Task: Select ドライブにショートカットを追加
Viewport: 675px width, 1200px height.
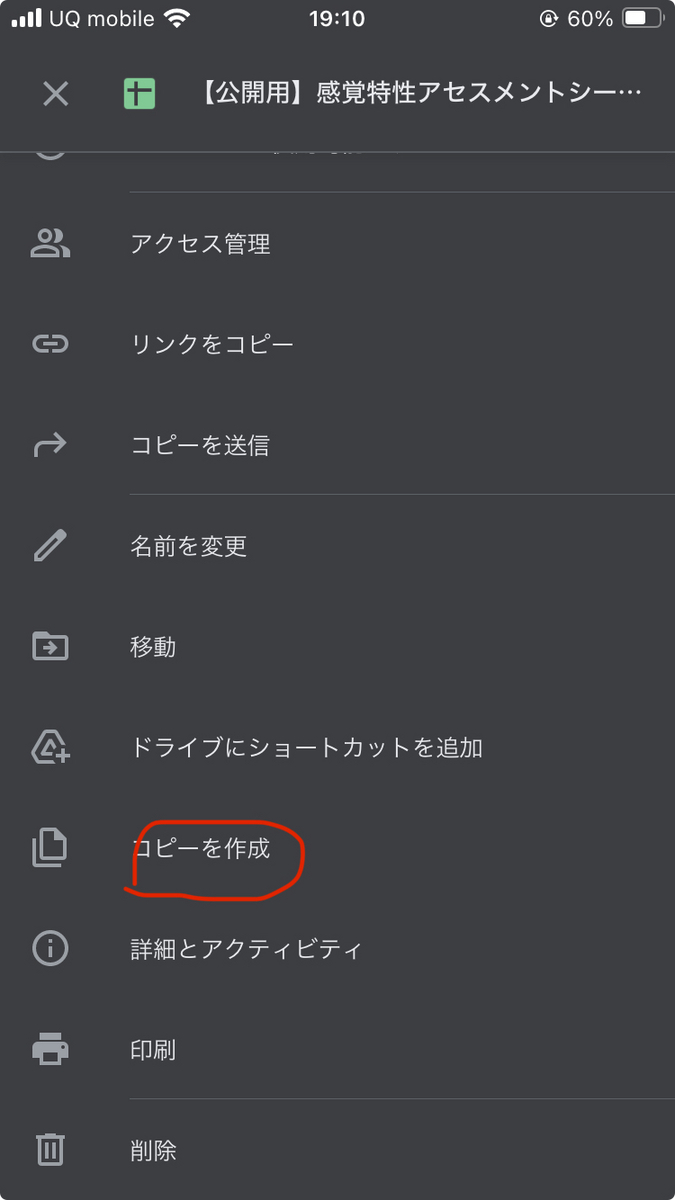Action: (x=306, y=748)
